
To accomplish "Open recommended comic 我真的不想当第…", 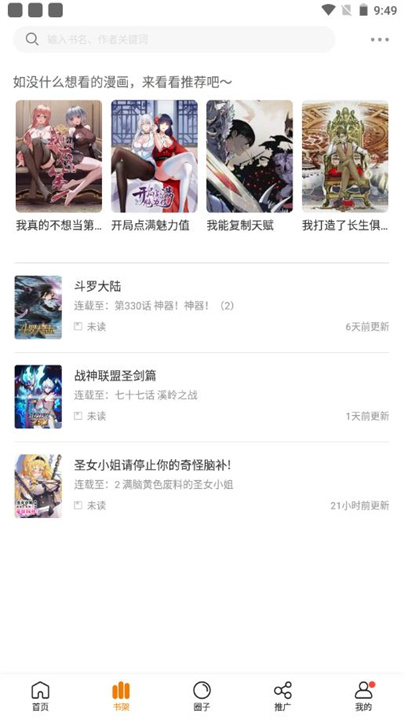I will point(59,166).
